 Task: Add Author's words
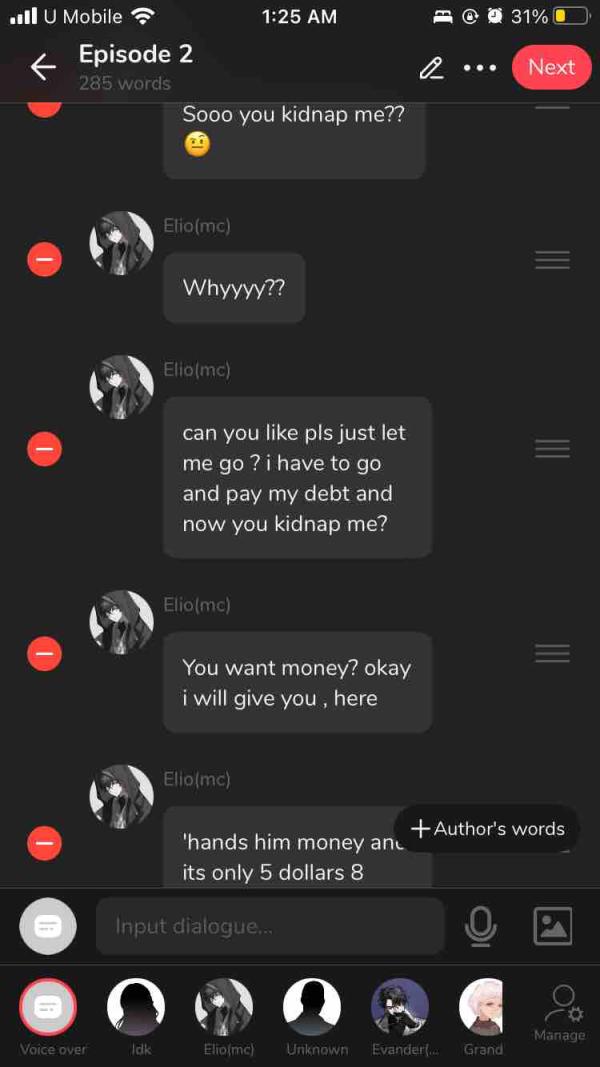[x=487, y=828]
